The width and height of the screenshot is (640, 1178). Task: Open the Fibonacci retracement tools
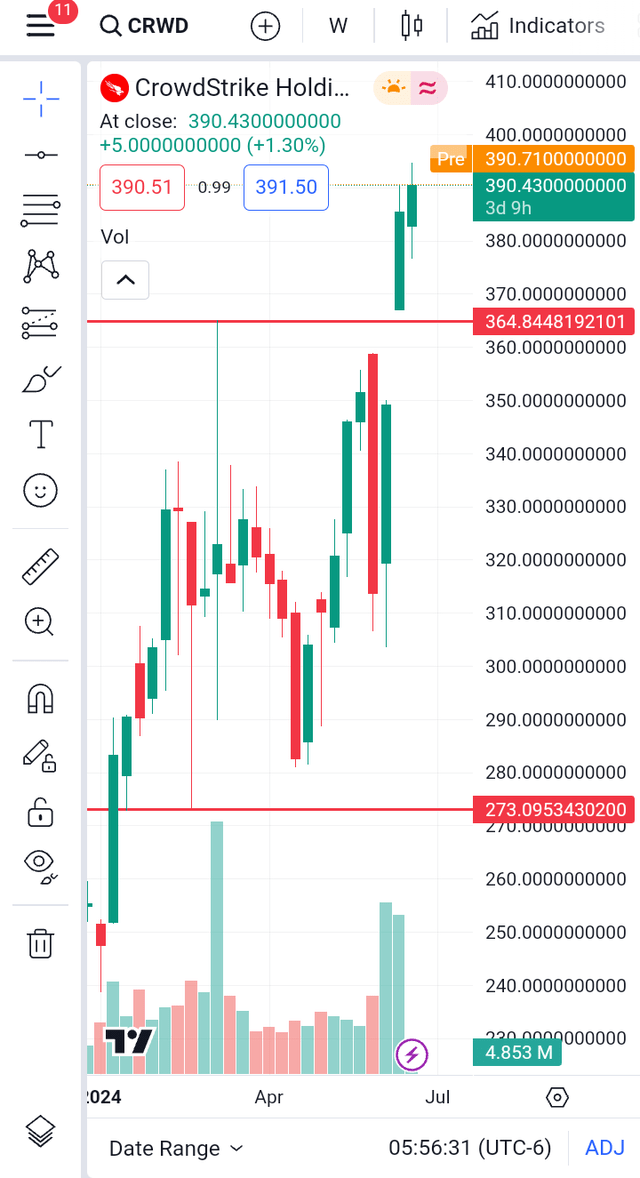[41, 210]
